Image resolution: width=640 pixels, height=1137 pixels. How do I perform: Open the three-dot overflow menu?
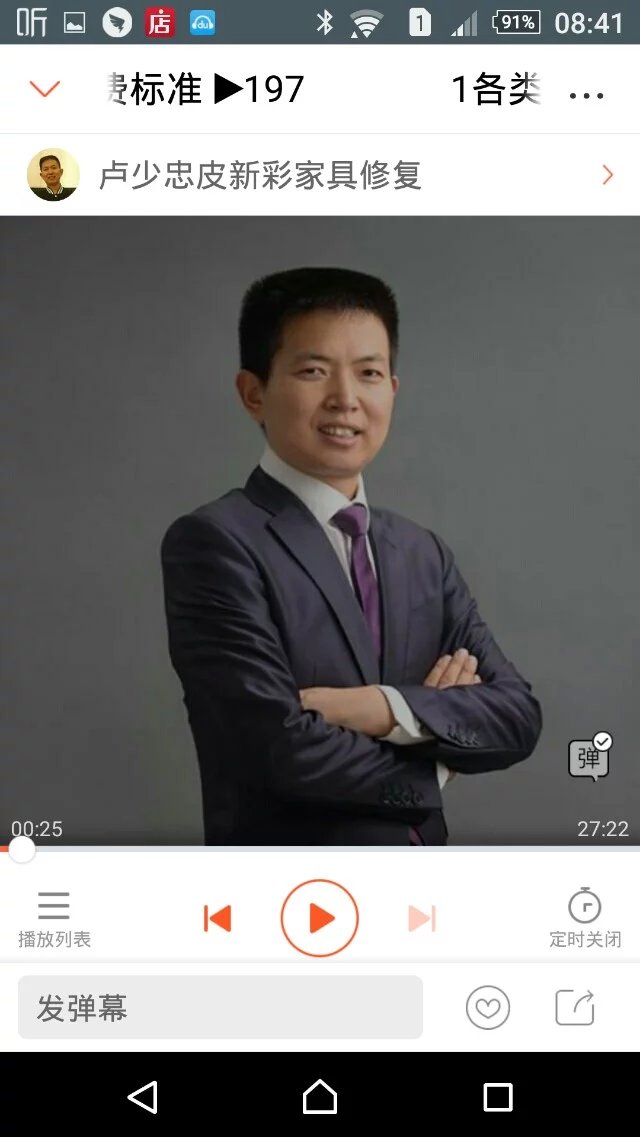[x=586, y=95]
